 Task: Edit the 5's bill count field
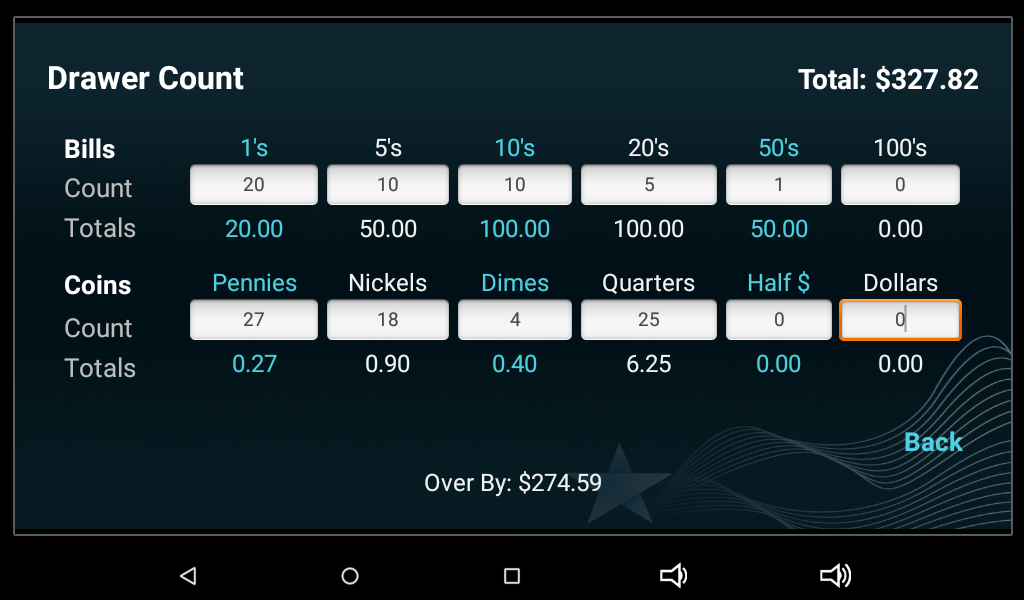388,185
